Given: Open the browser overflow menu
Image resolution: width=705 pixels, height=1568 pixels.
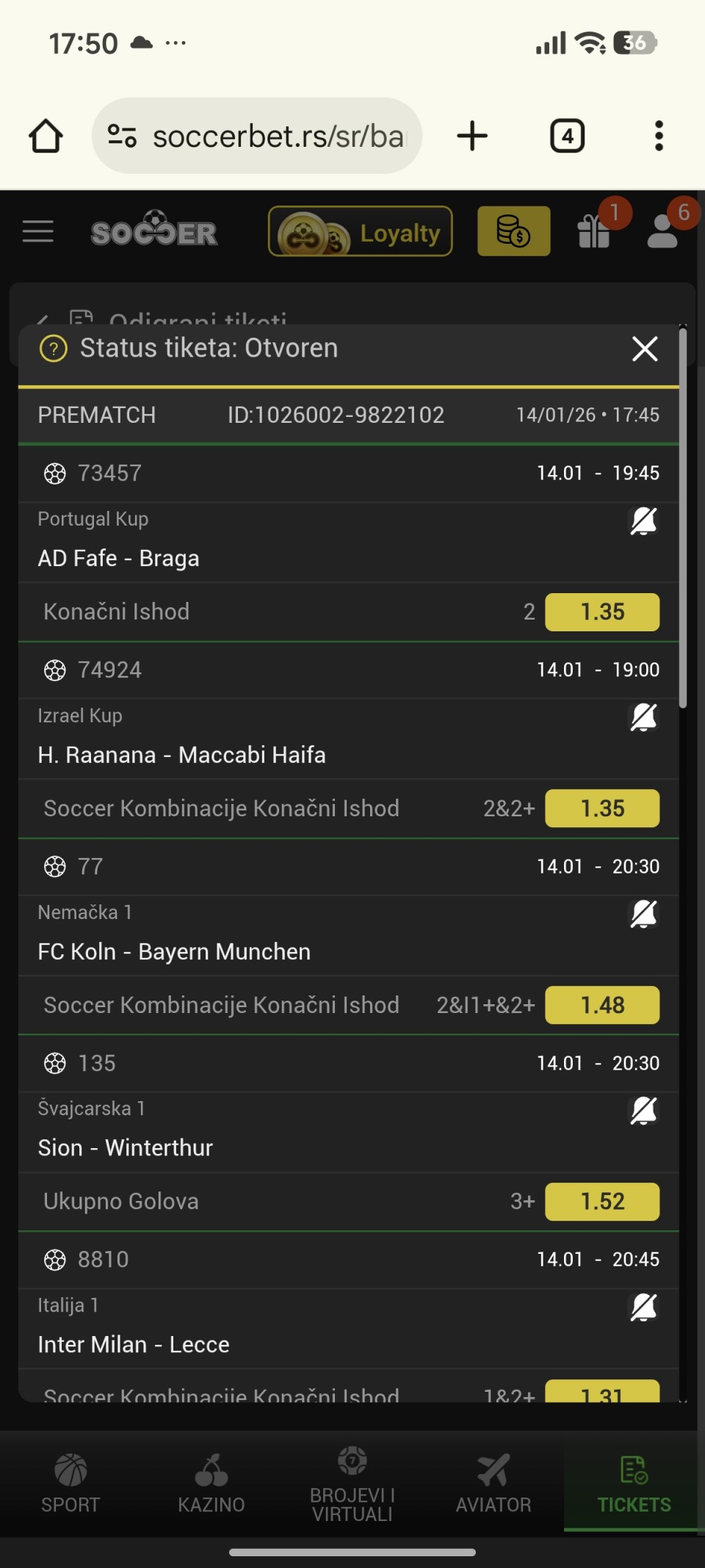Looking at the screenshot, I should click(x=659, y=137).
